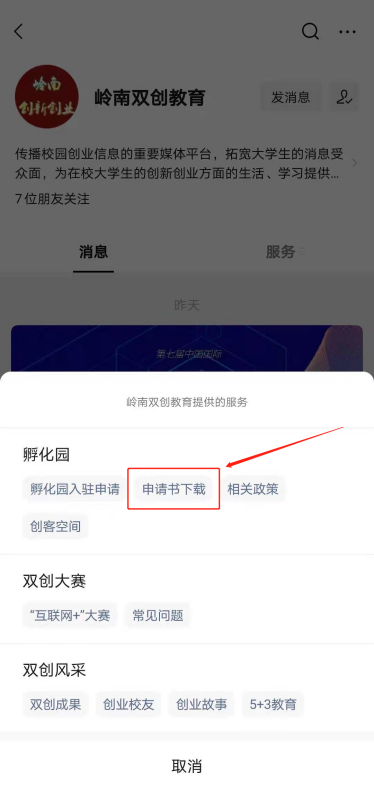Select the 相关政策 chip
The width and height of the screenshot is (374, 791).
coord(253,489)
